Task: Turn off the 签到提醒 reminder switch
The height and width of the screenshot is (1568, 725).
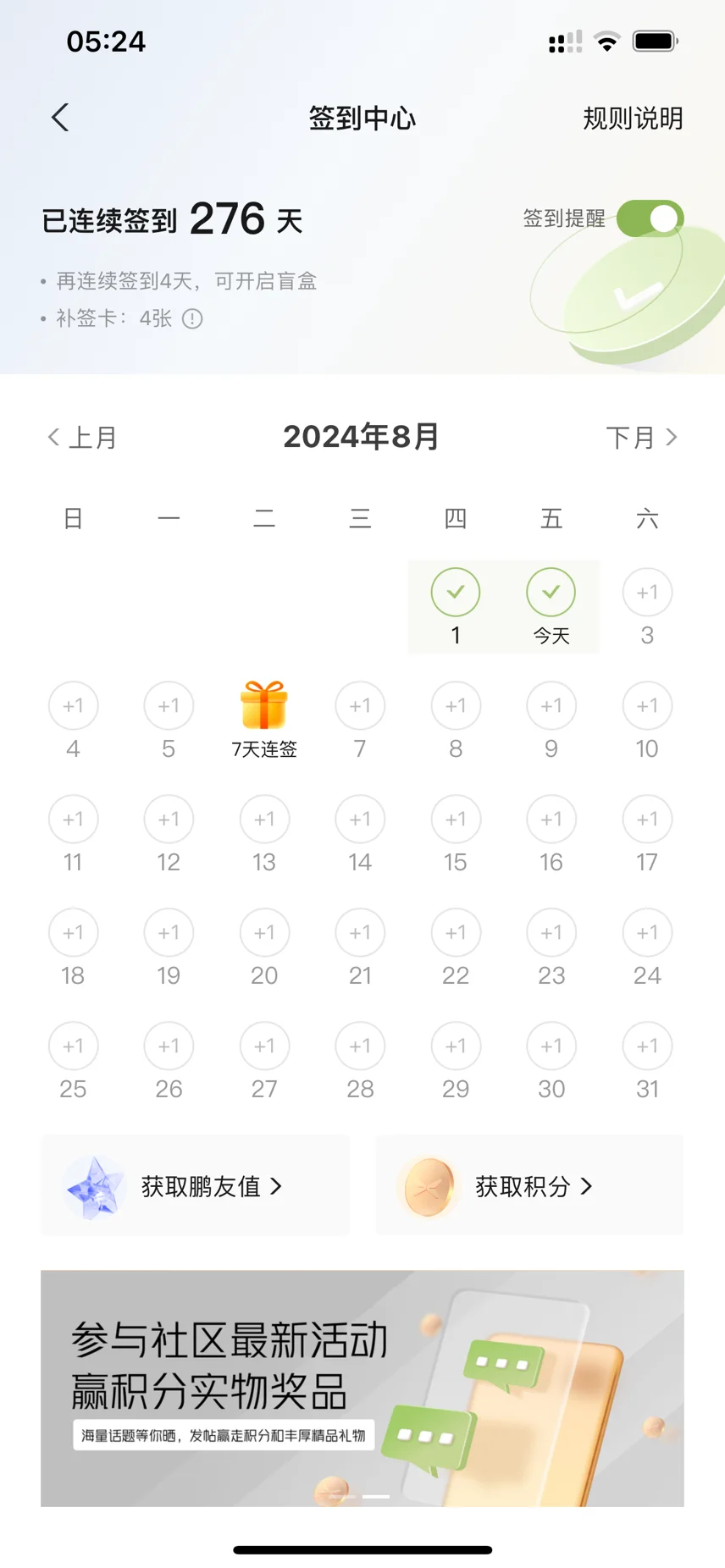Action: point(650,218)
